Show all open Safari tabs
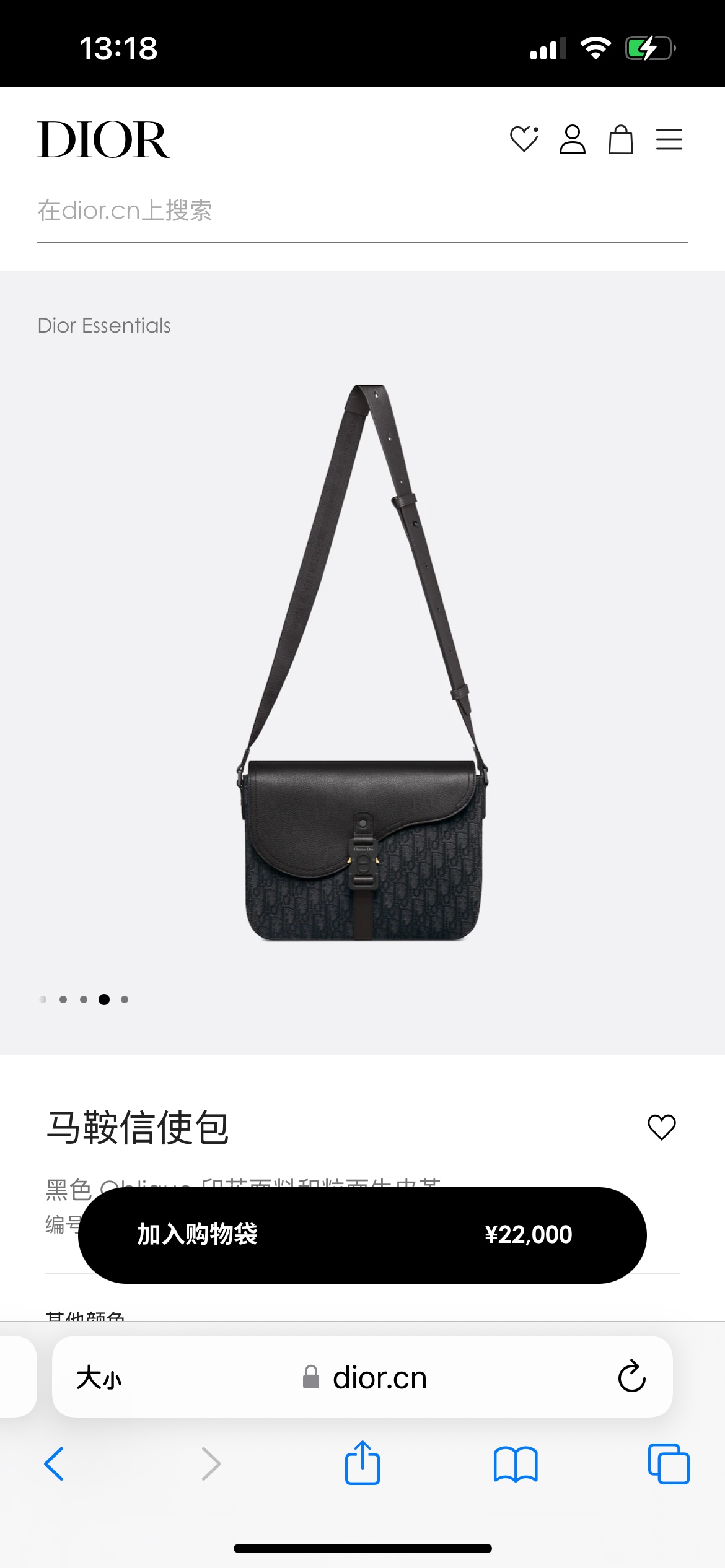This screenshot has height=1568, width=725. pos(669,1464)
